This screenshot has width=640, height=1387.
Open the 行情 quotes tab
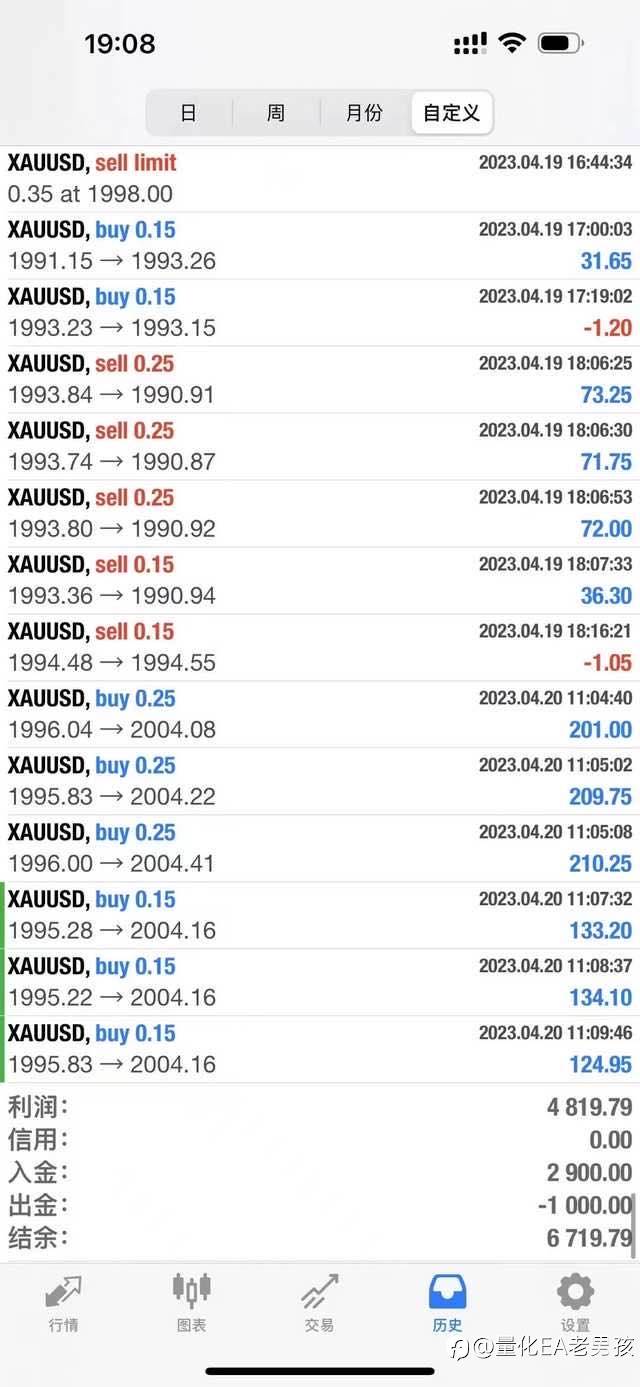pos(63,1304)
